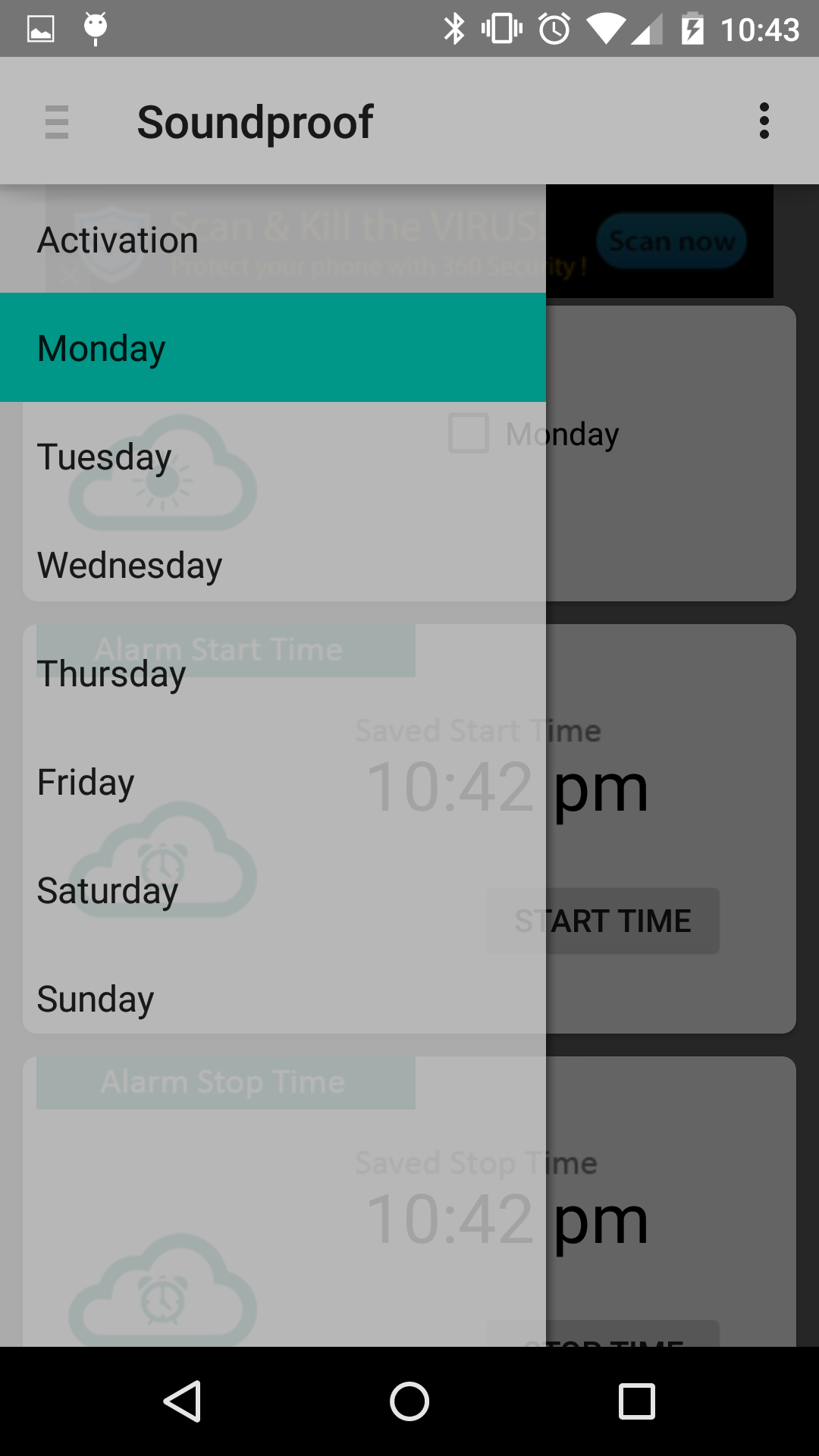Open Saturday schedule
Screen dimensions: 819x1456
click(x=273, y=890)
